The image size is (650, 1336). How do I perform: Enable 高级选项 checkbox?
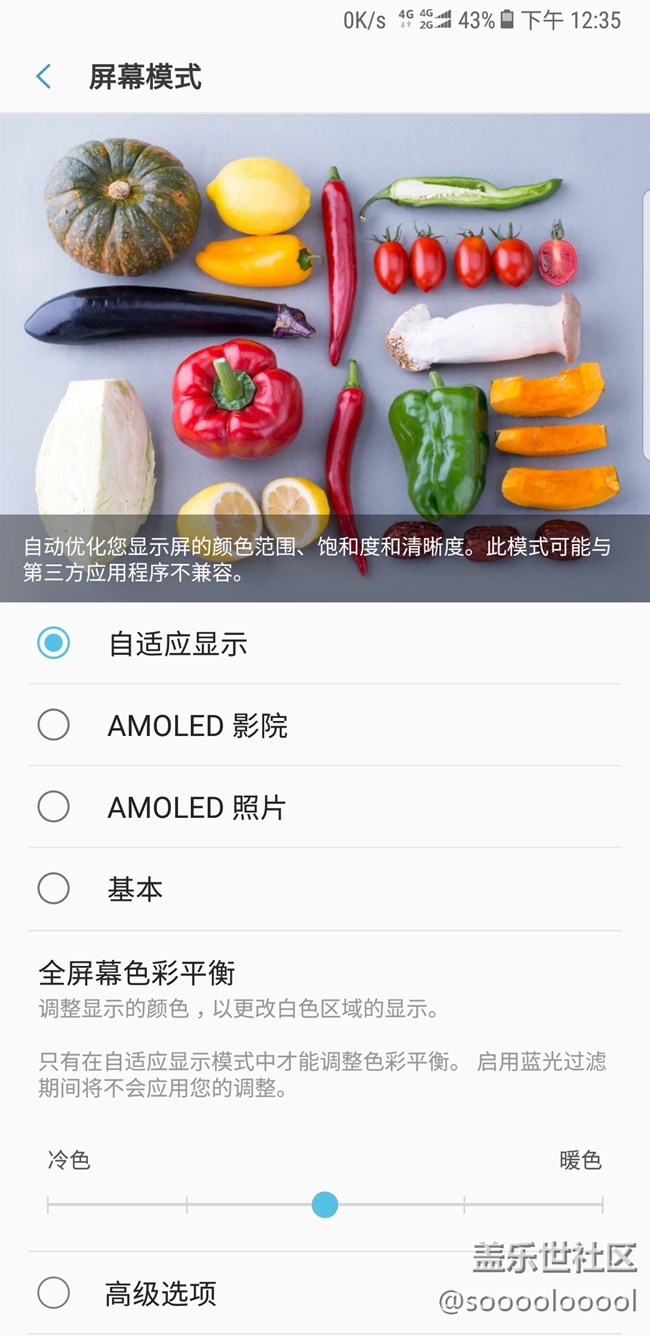(x=54, y=1293)
